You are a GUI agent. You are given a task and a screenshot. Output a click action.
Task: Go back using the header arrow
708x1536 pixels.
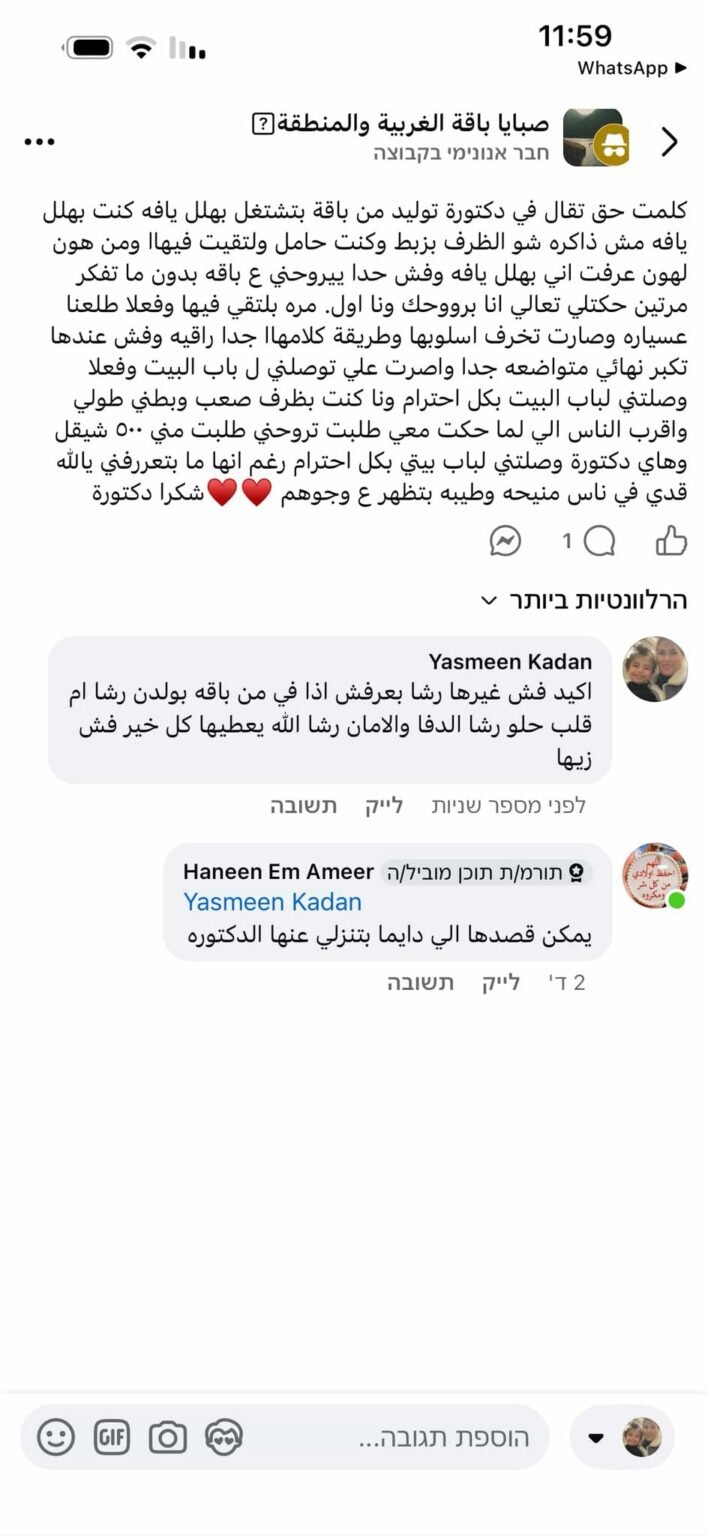[669, 142]
